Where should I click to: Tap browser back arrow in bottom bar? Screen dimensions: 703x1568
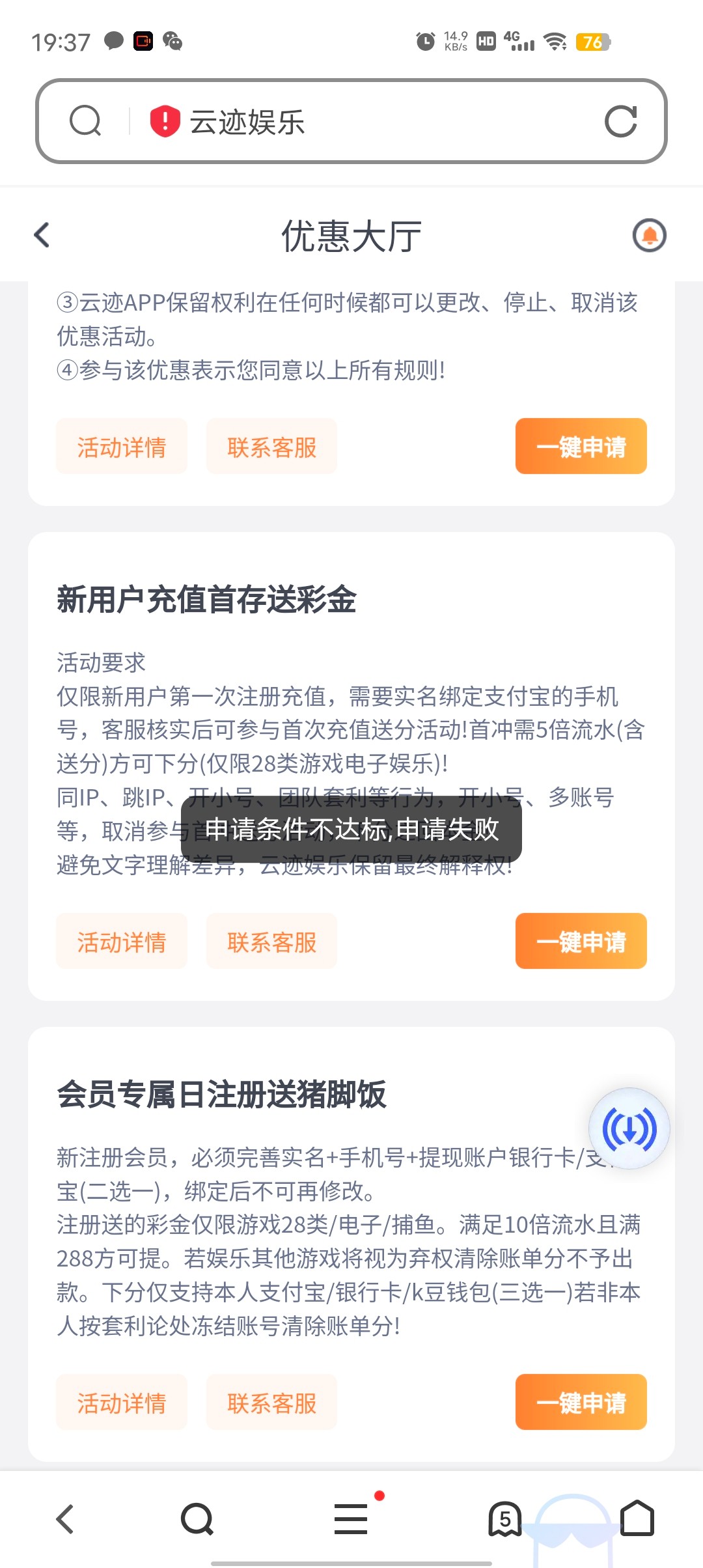(65, 1519)
